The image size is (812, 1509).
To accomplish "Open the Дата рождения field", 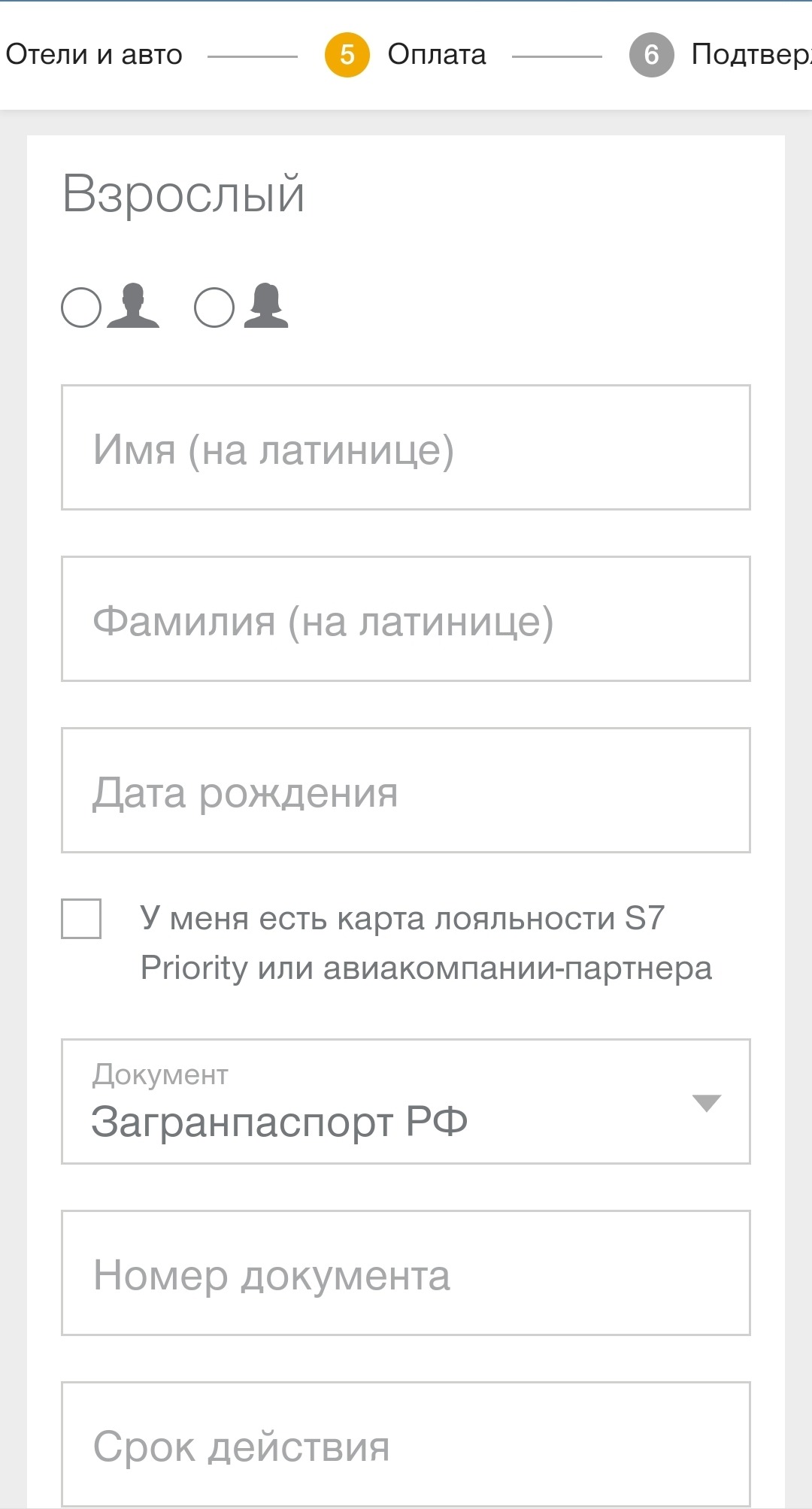I will [x=406, y=791].
